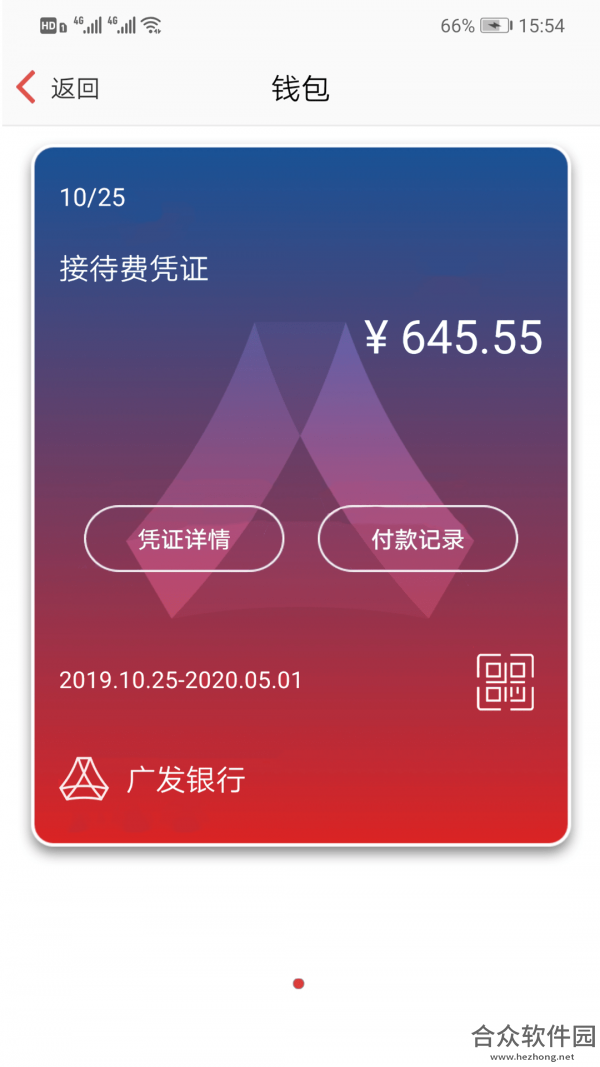Open 凭证详情 voucher details
This screenshot has width=600, height=1067.
[184, 539]
